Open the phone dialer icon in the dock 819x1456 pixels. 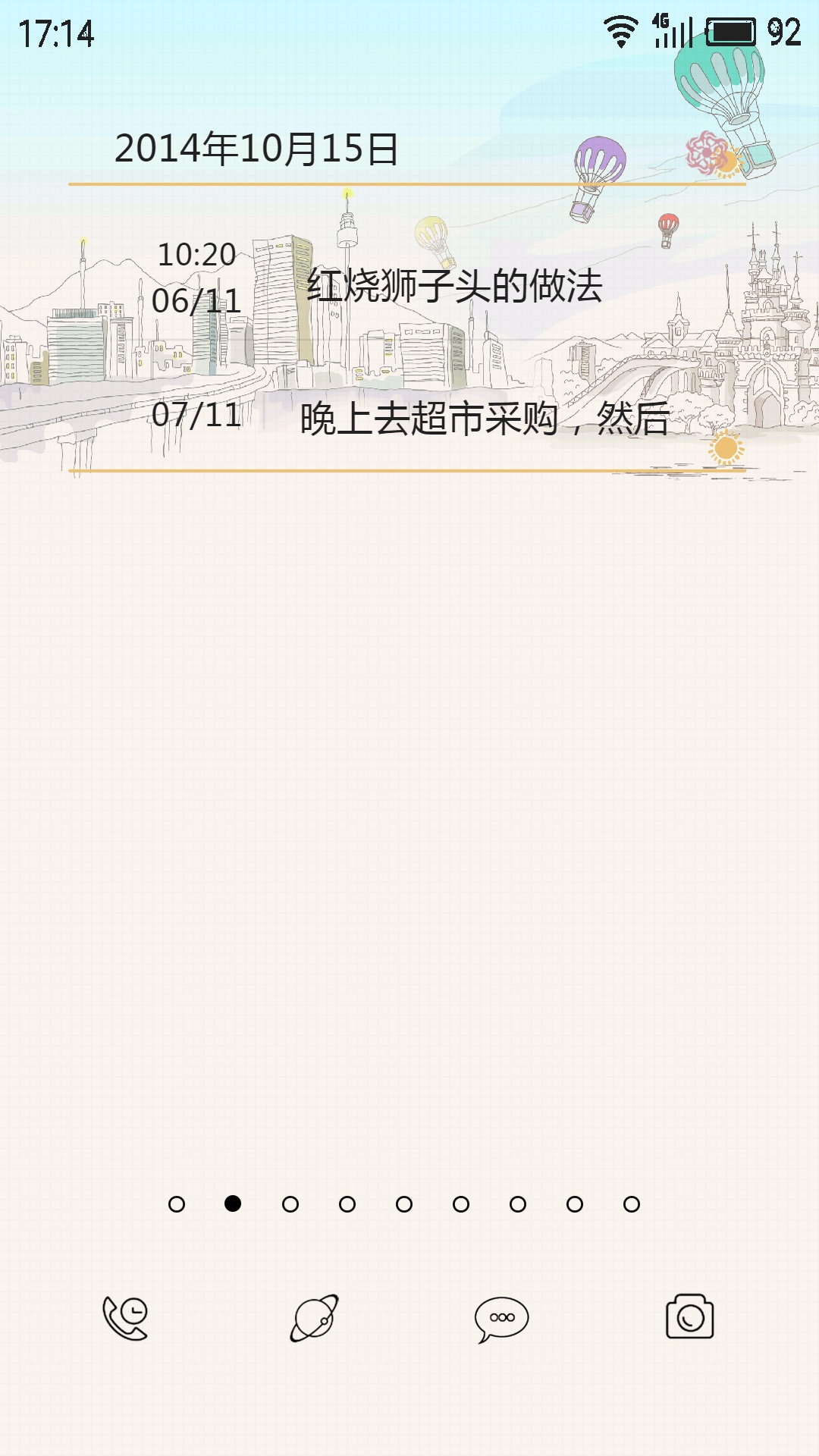(x=126, y=1318)
